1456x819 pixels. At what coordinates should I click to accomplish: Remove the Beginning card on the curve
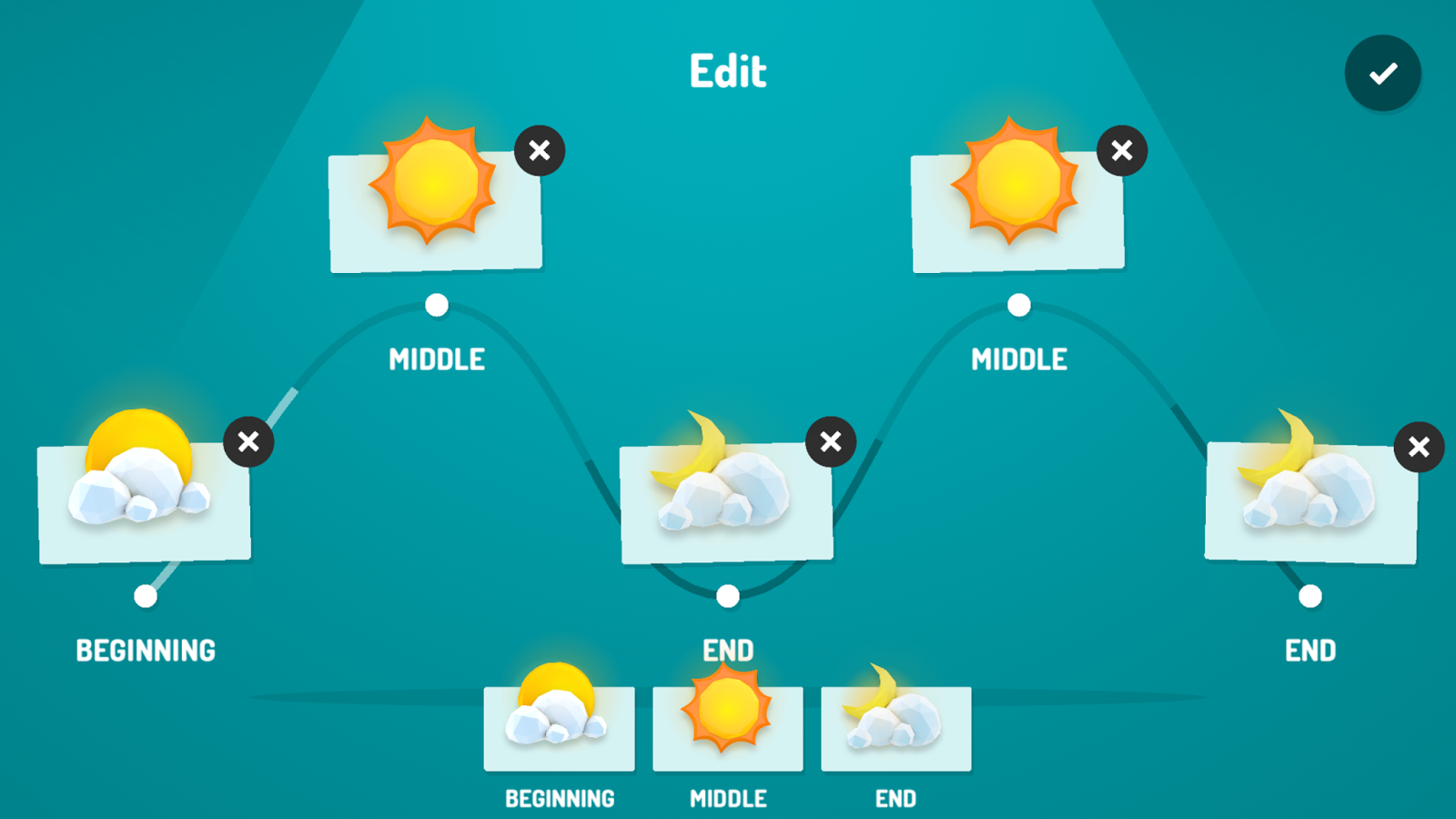(x=248, y=441)
